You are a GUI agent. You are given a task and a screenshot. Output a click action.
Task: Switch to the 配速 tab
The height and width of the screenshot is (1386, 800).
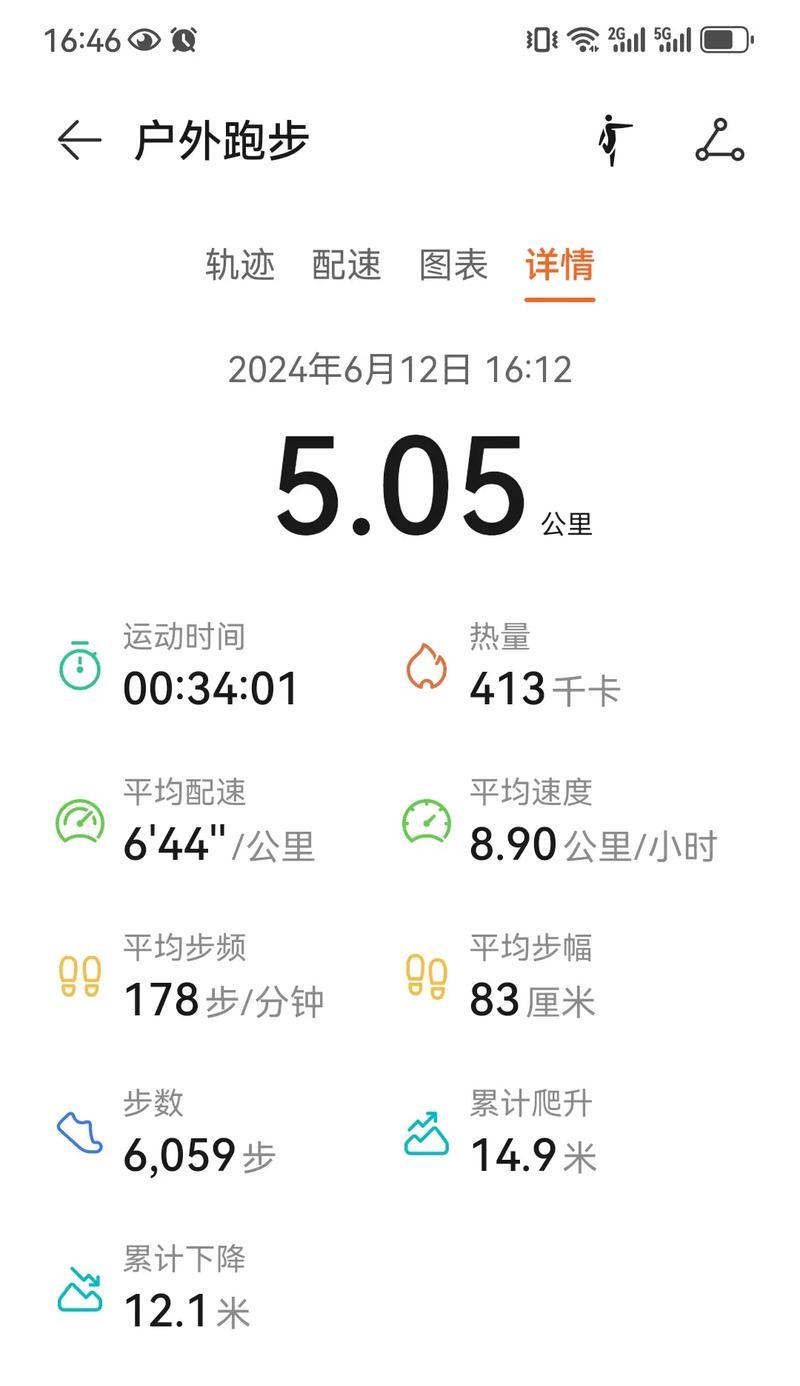[347, 265]
